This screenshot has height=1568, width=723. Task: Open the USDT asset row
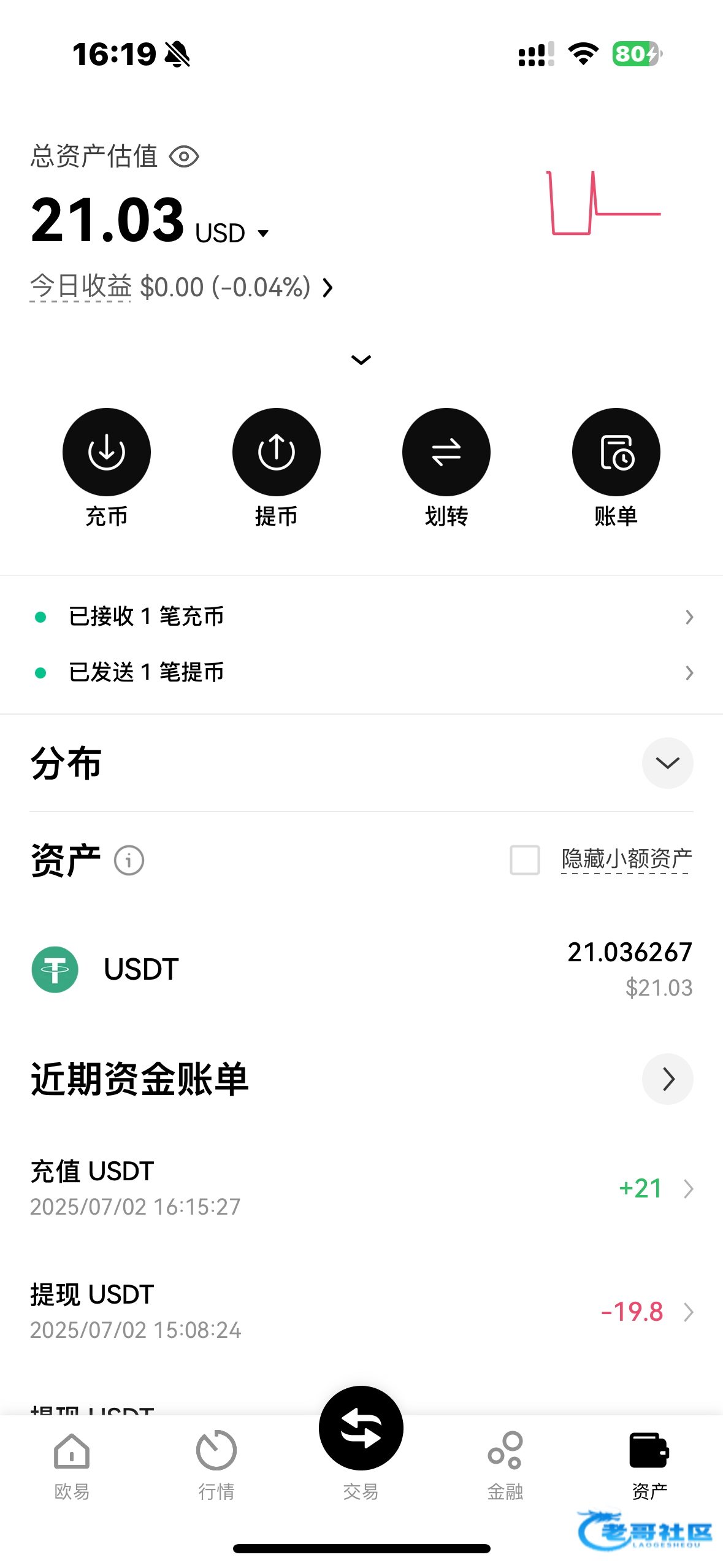[x=361, y=969]
